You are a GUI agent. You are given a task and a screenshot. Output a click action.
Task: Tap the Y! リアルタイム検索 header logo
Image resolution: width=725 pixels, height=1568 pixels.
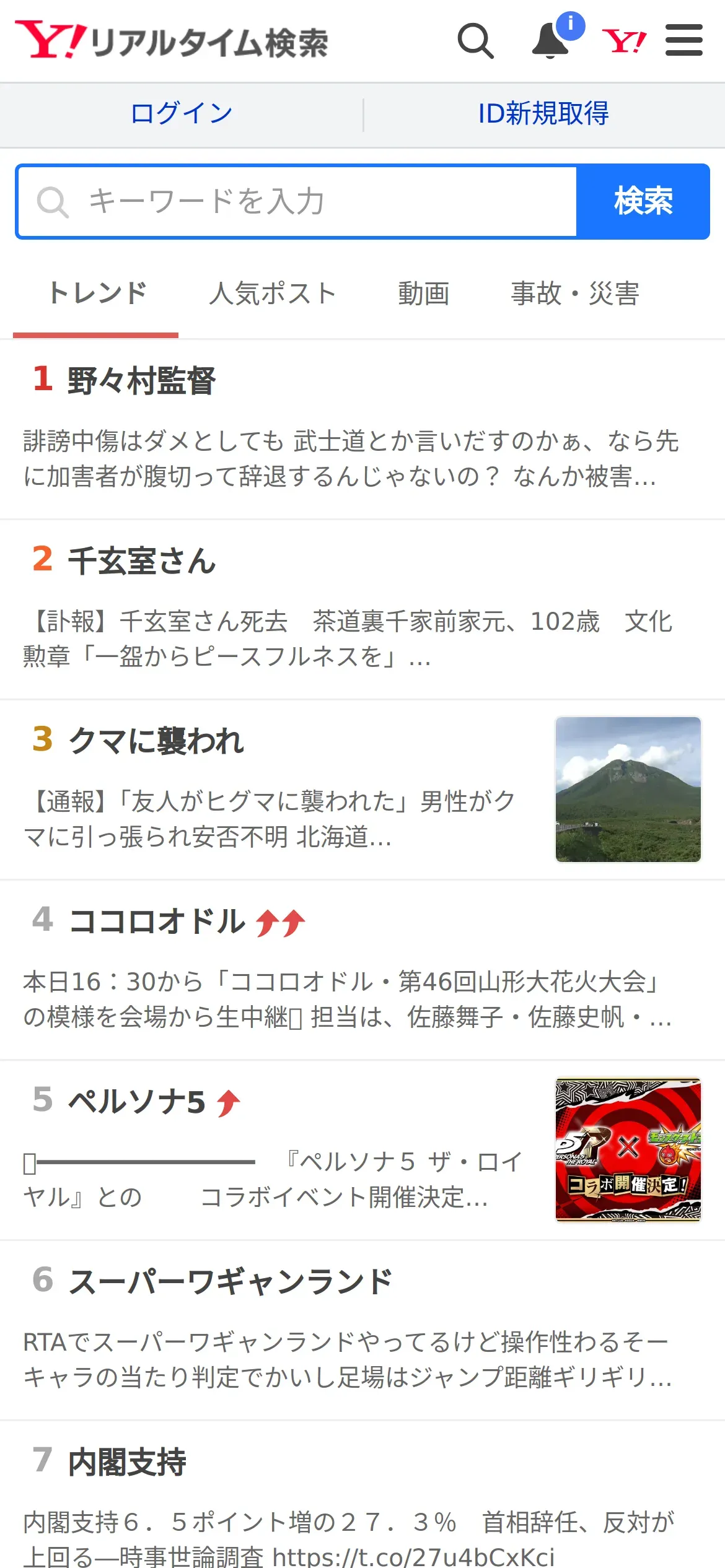tap(172, 41)
